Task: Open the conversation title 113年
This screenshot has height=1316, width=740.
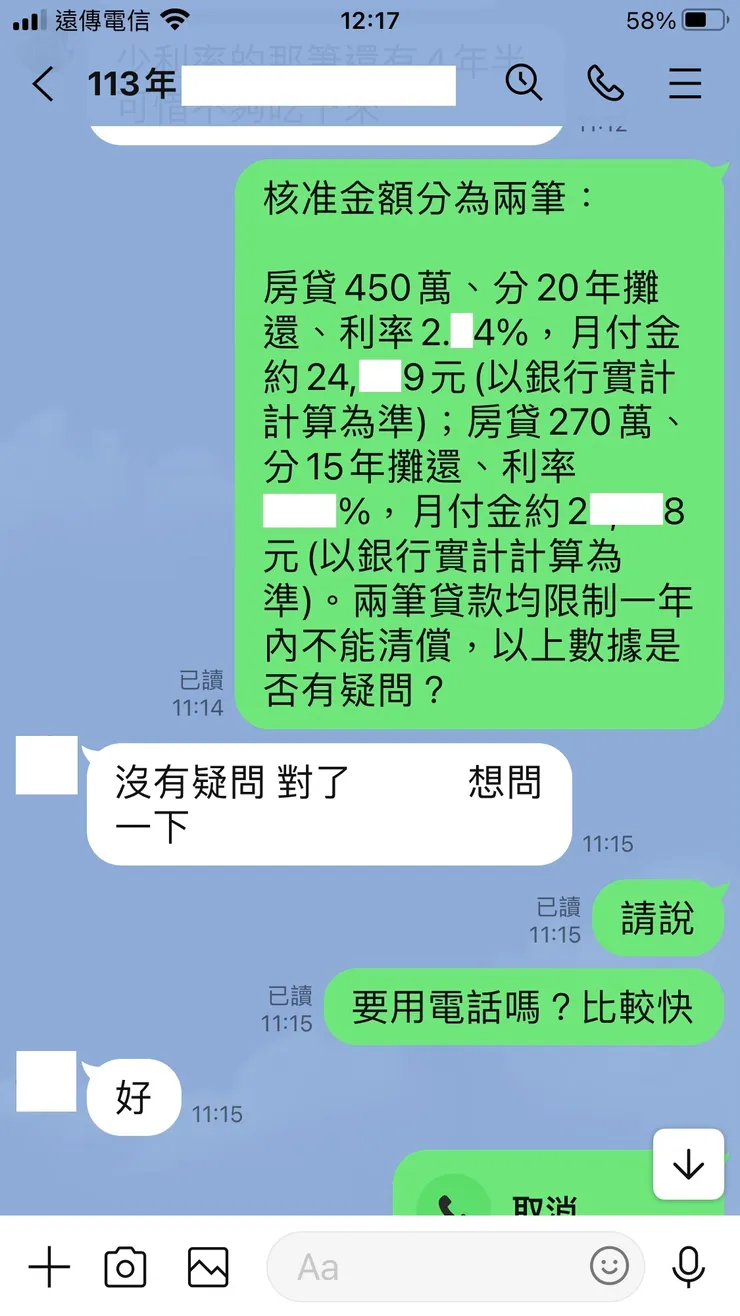Action: (129, 85)
